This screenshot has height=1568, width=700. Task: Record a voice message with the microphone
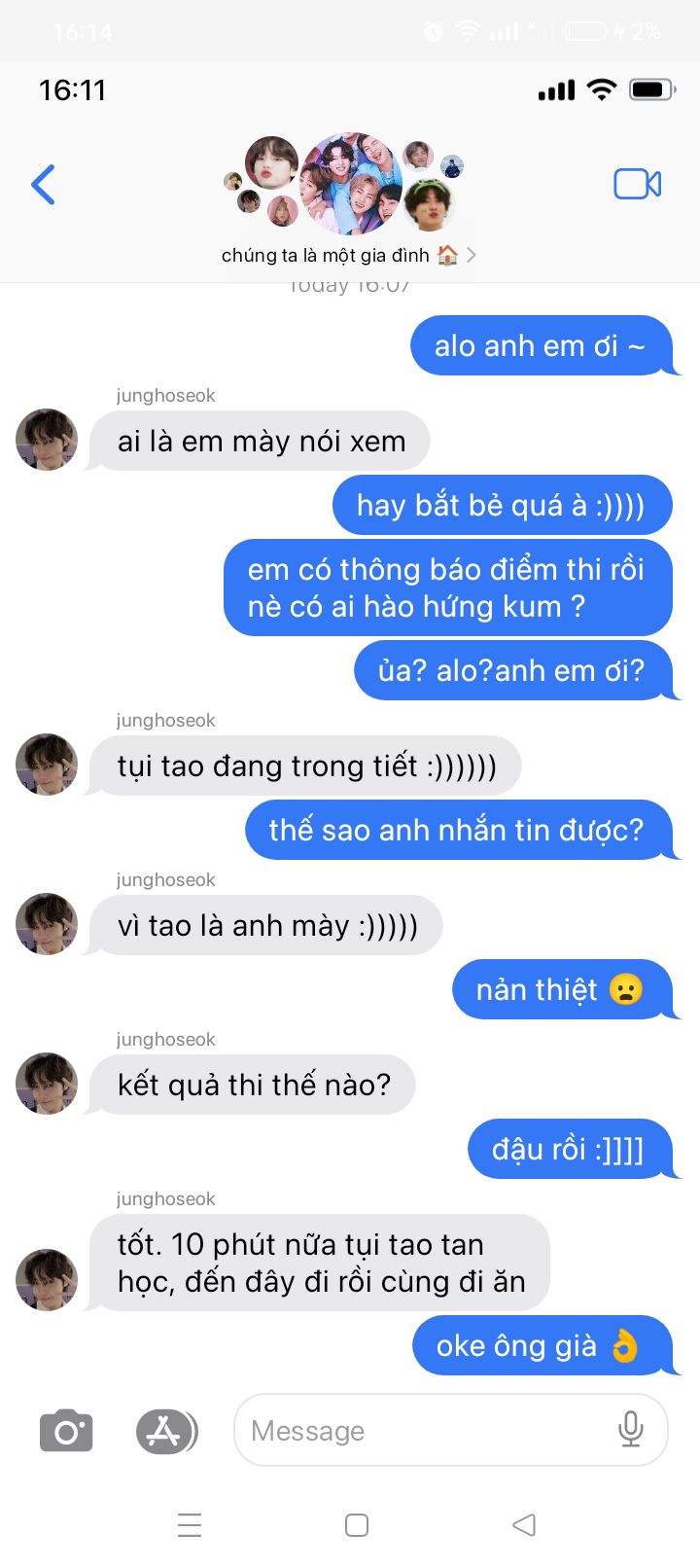(631, 1430)
